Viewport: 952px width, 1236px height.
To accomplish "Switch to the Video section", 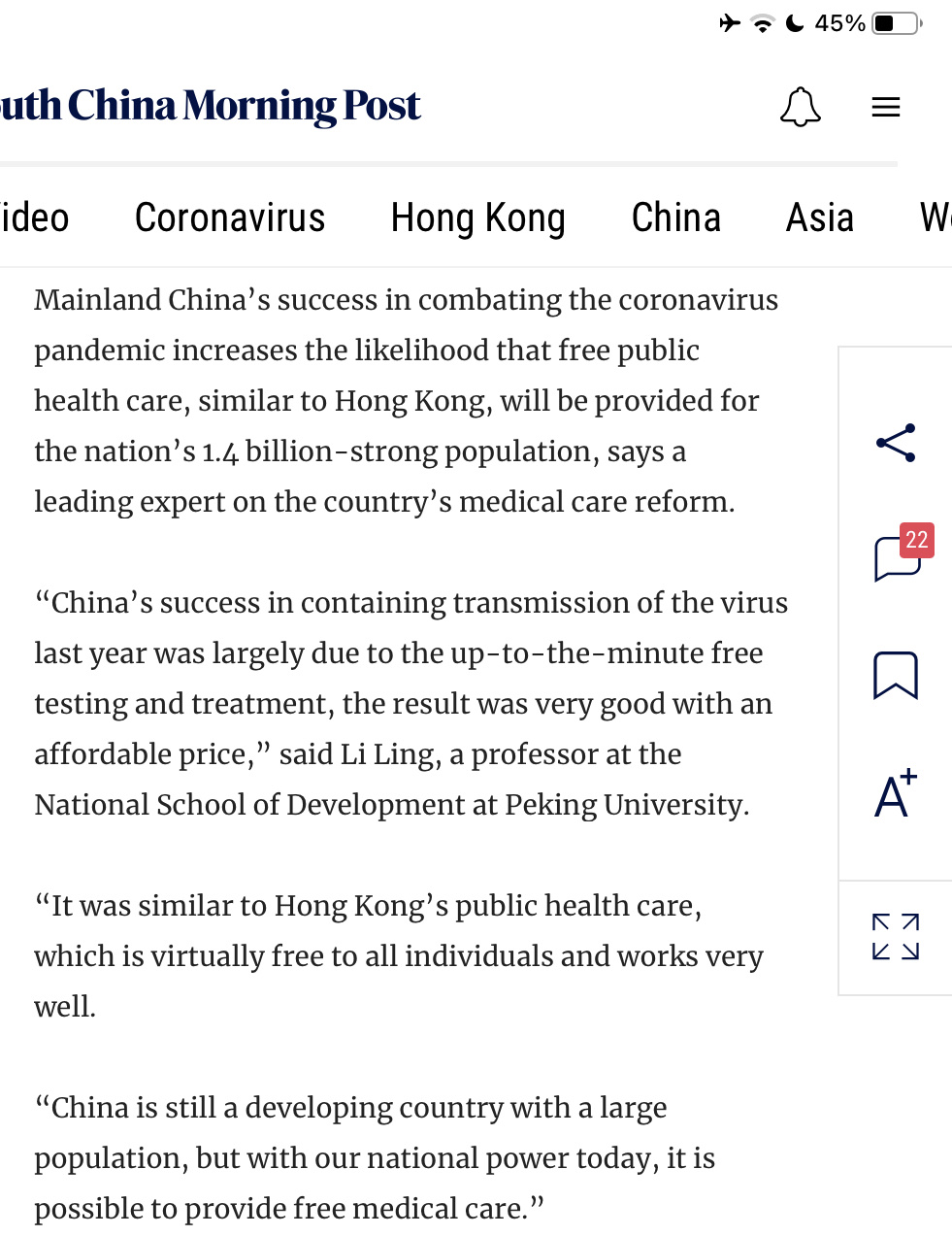I will (35, 217).
